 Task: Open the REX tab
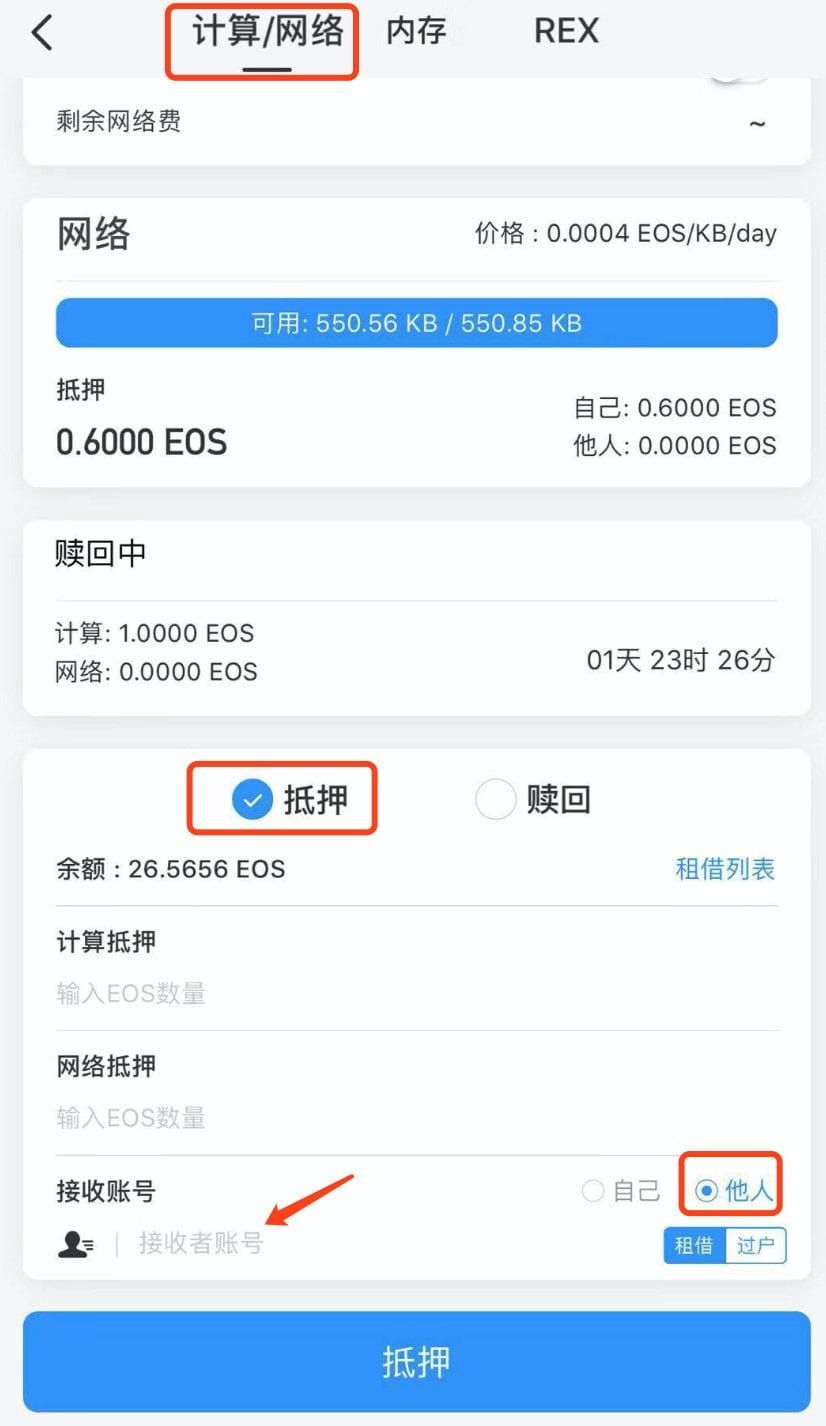[566, 31]
